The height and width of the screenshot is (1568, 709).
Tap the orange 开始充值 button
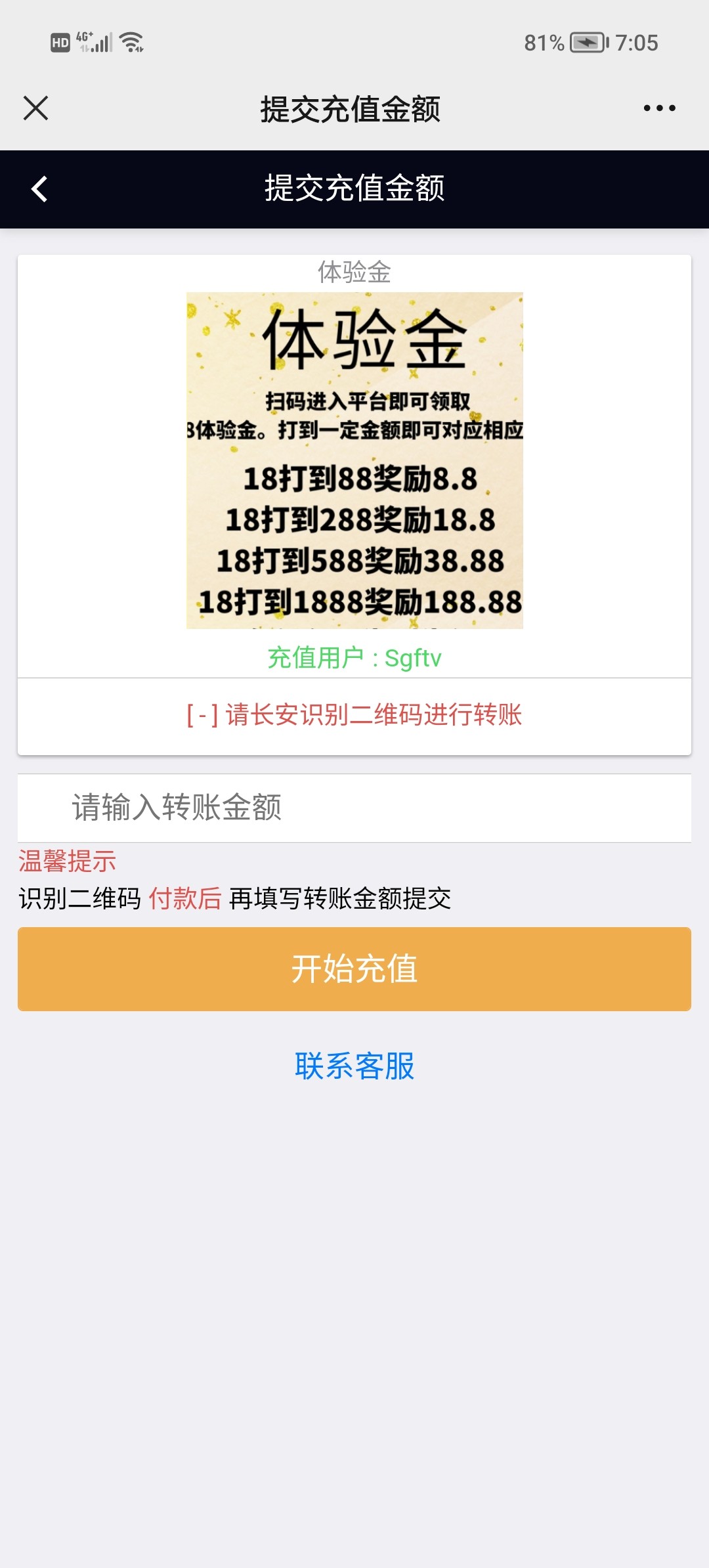pyautogui.click(x=354, y=969)
